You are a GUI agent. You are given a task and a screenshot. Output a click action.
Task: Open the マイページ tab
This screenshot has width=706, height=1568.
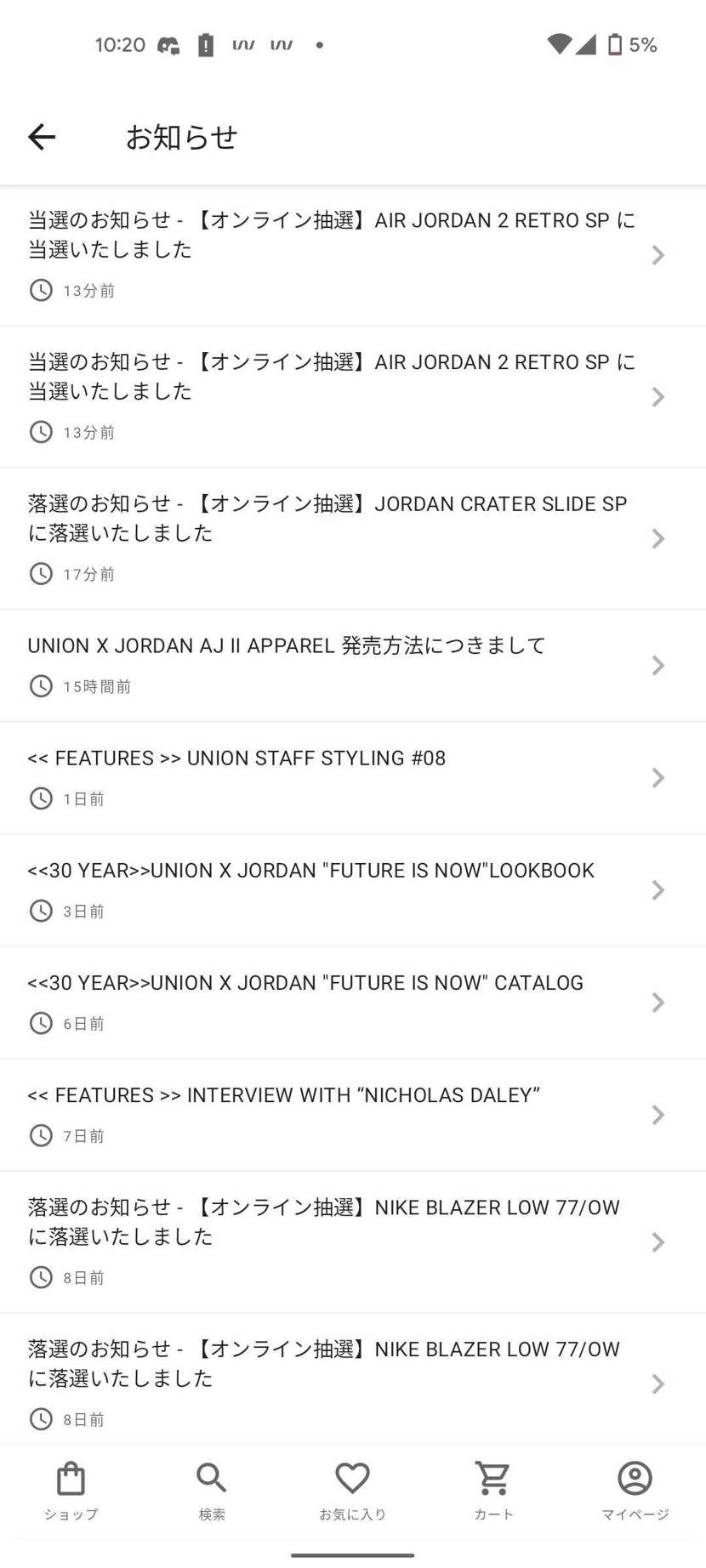[x=635, y=1490]
